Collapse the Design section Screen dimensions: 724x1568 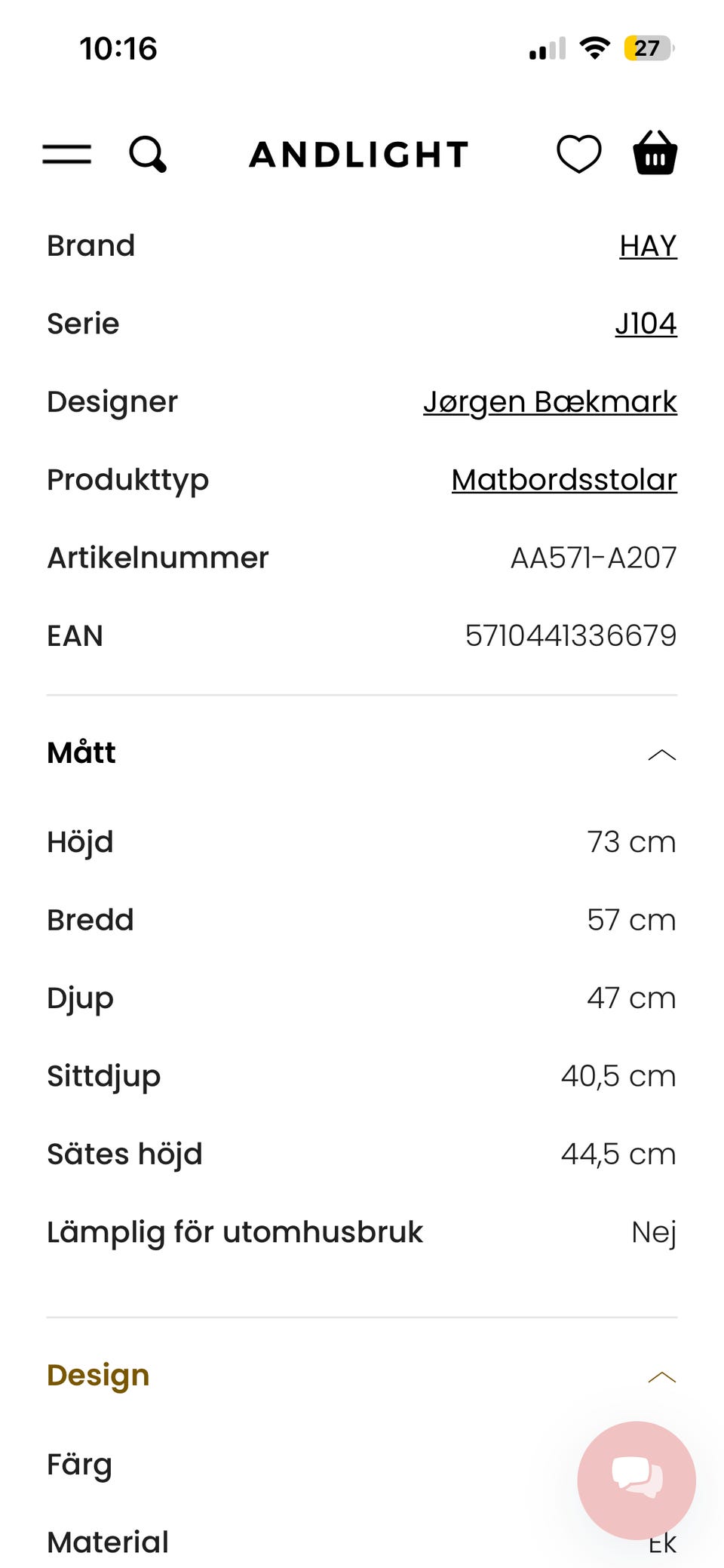661,1376
